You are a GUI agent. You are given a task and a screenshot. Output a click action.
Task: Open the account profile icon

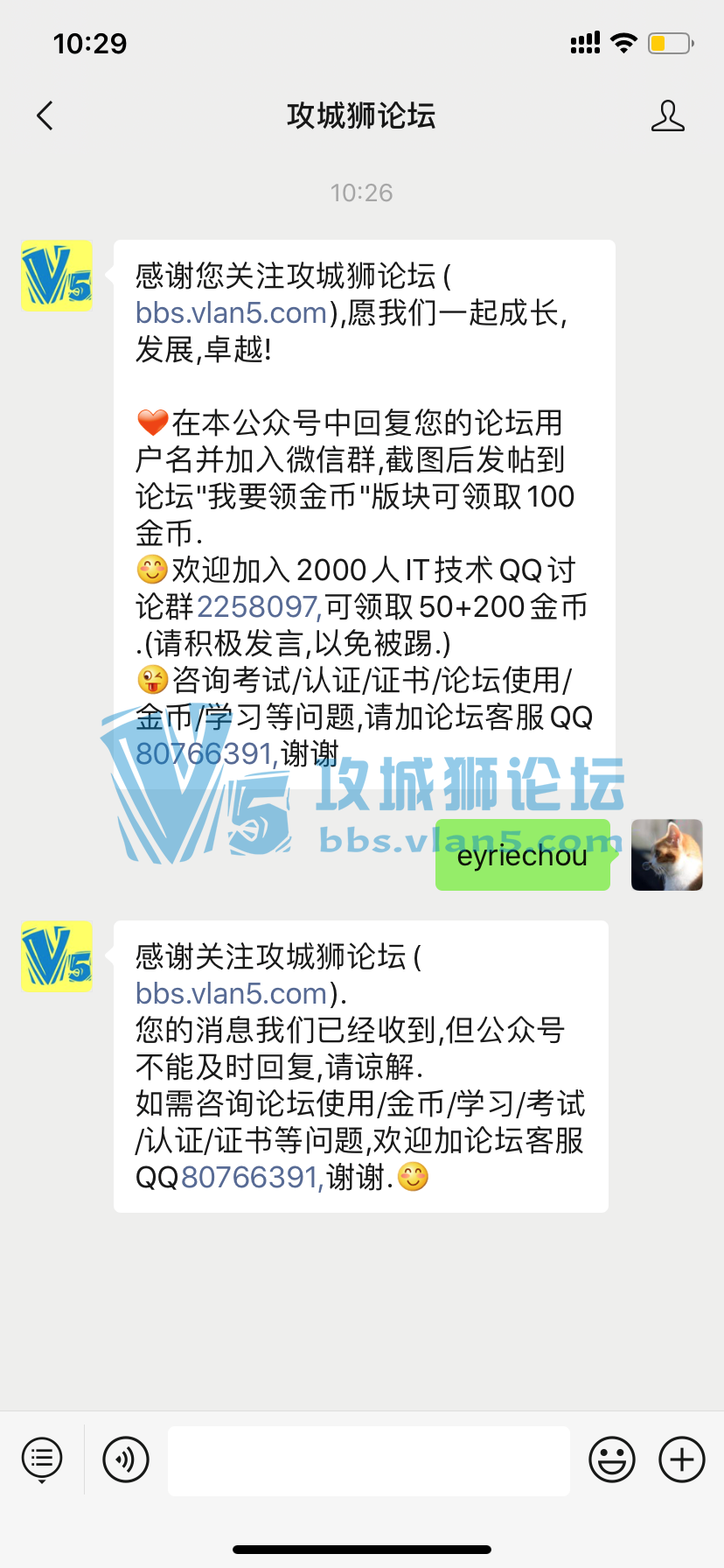[x=667, y=115]
